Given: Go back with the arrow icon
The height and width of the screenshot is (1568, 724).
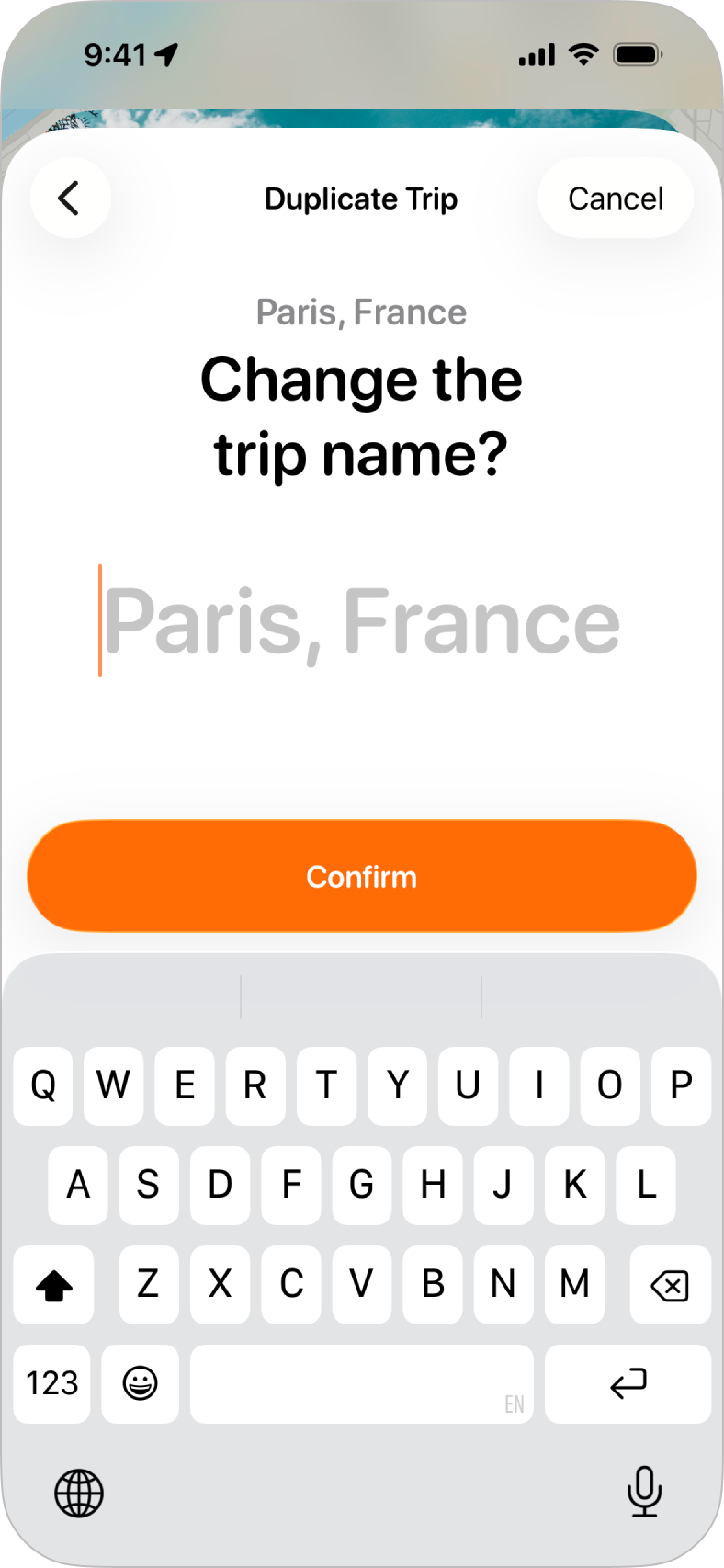Looking at the screenshot, I should point(70,198).
